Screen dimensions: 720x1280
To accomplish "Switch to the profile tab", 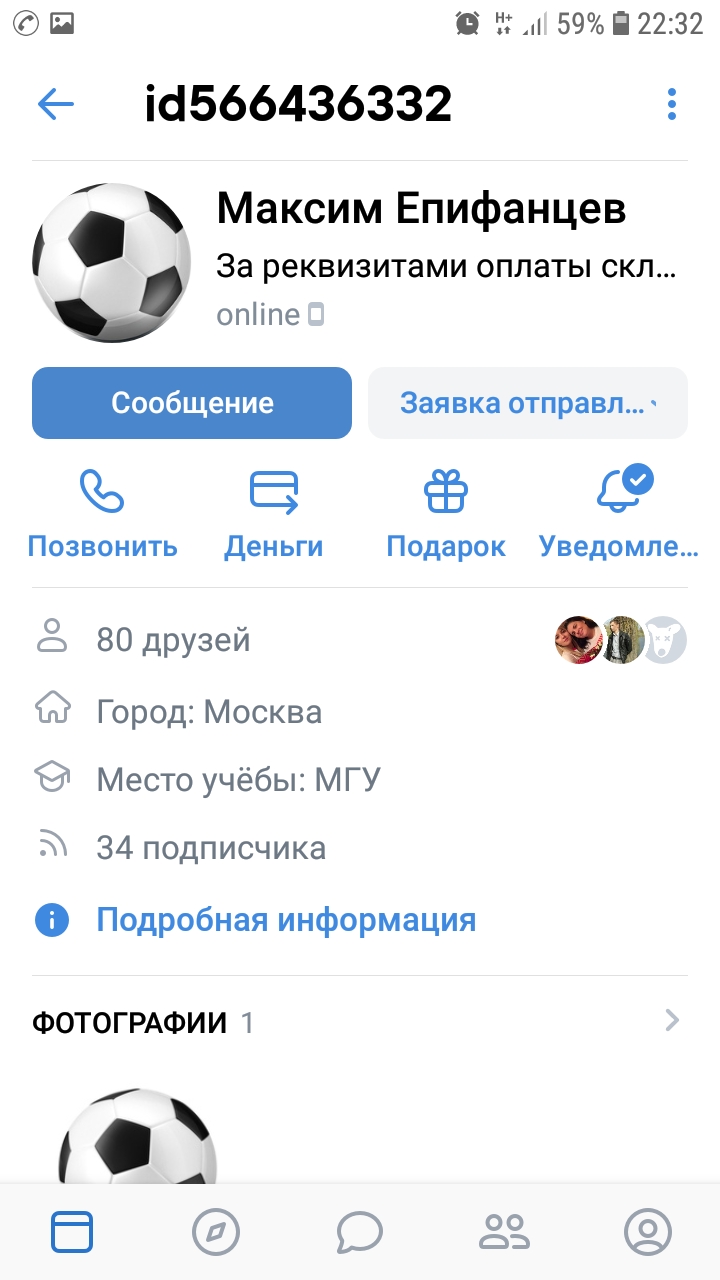I will click(x=647, y=1232).
